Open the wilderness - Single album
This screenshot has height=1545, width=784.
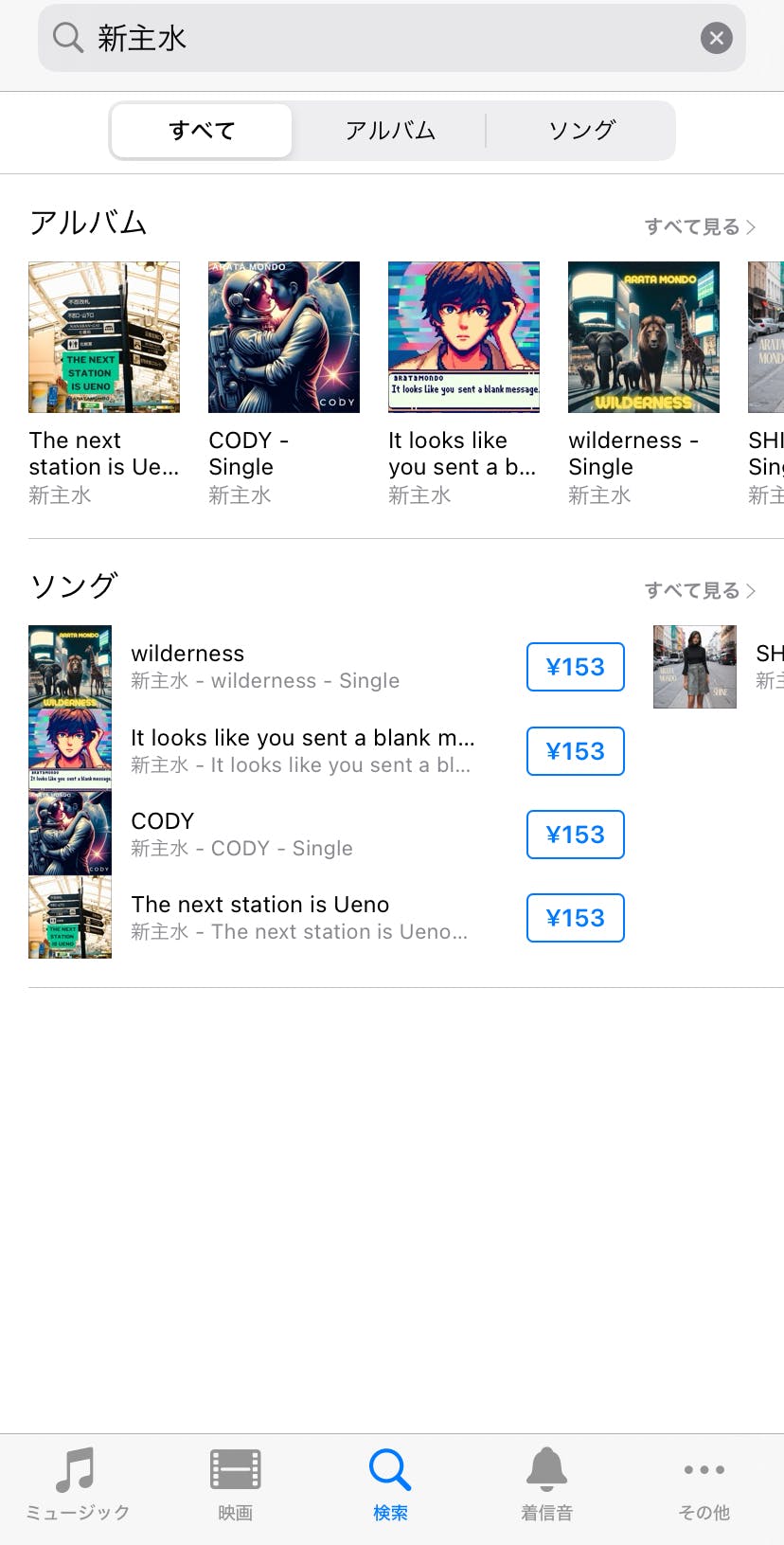coord(644,337)
